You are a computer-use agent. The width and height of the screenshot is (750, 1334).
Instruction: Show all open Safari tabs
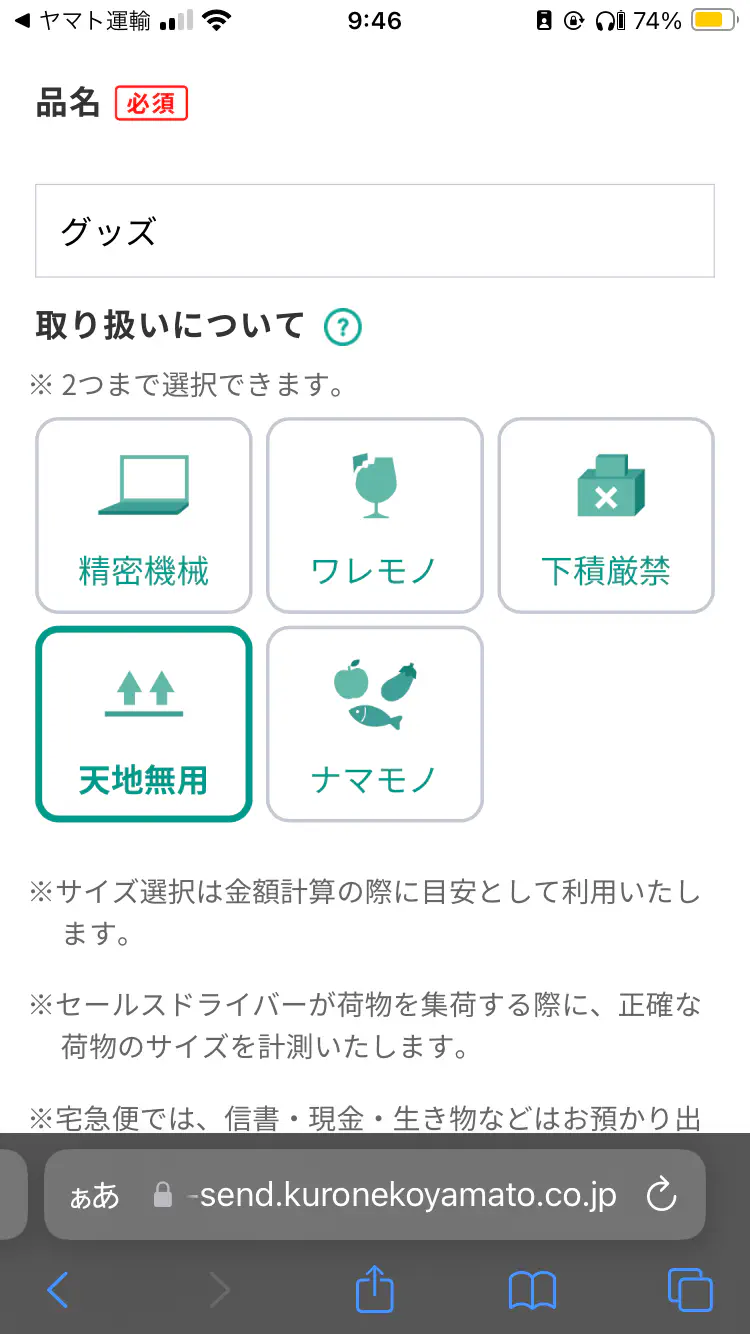690,1290
